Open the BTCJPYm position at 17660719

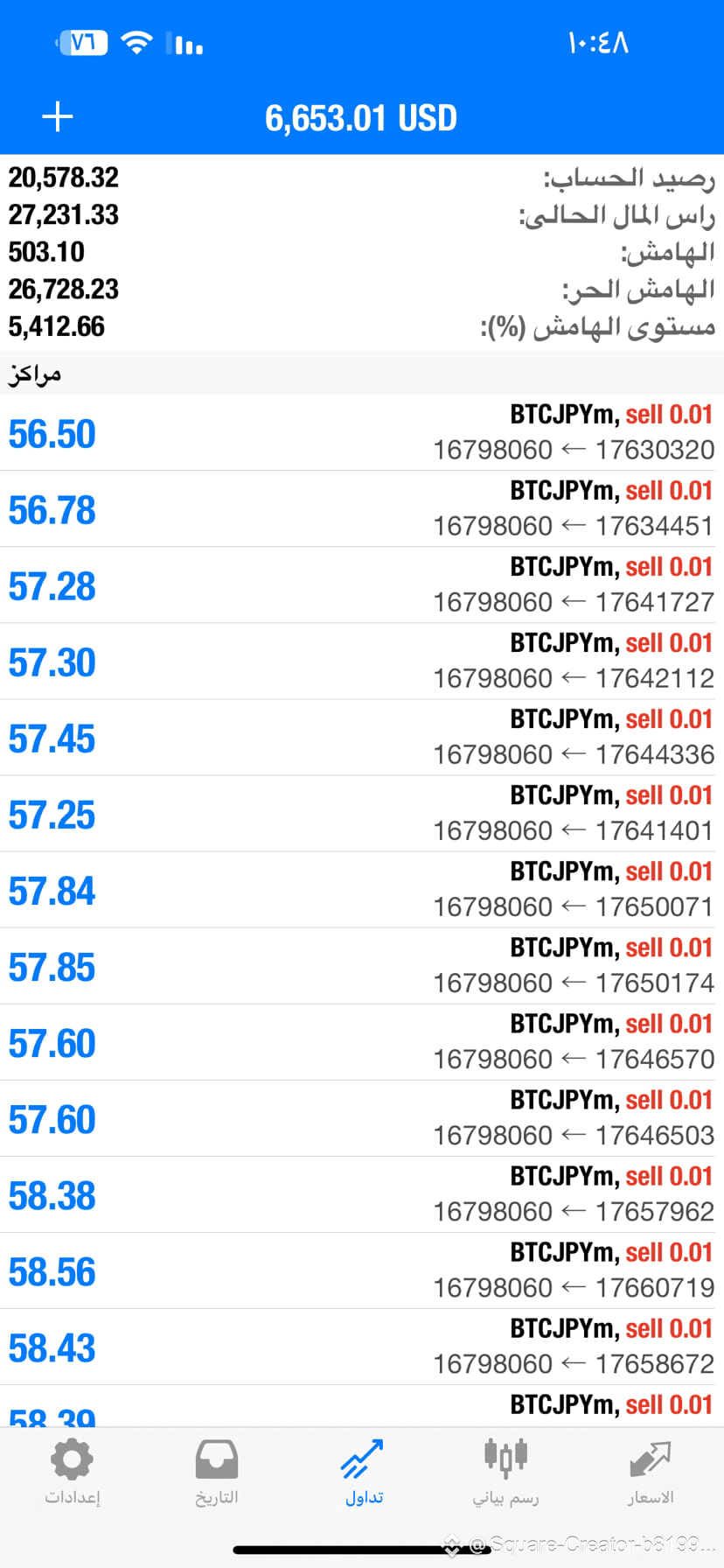tap(362, 1270)
